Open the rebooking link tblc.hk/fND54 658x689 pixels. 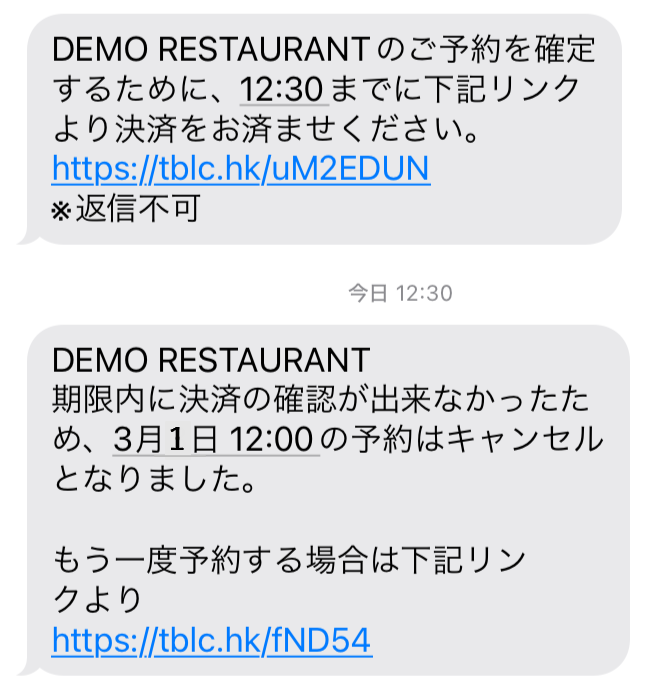[x=211, y=639]
